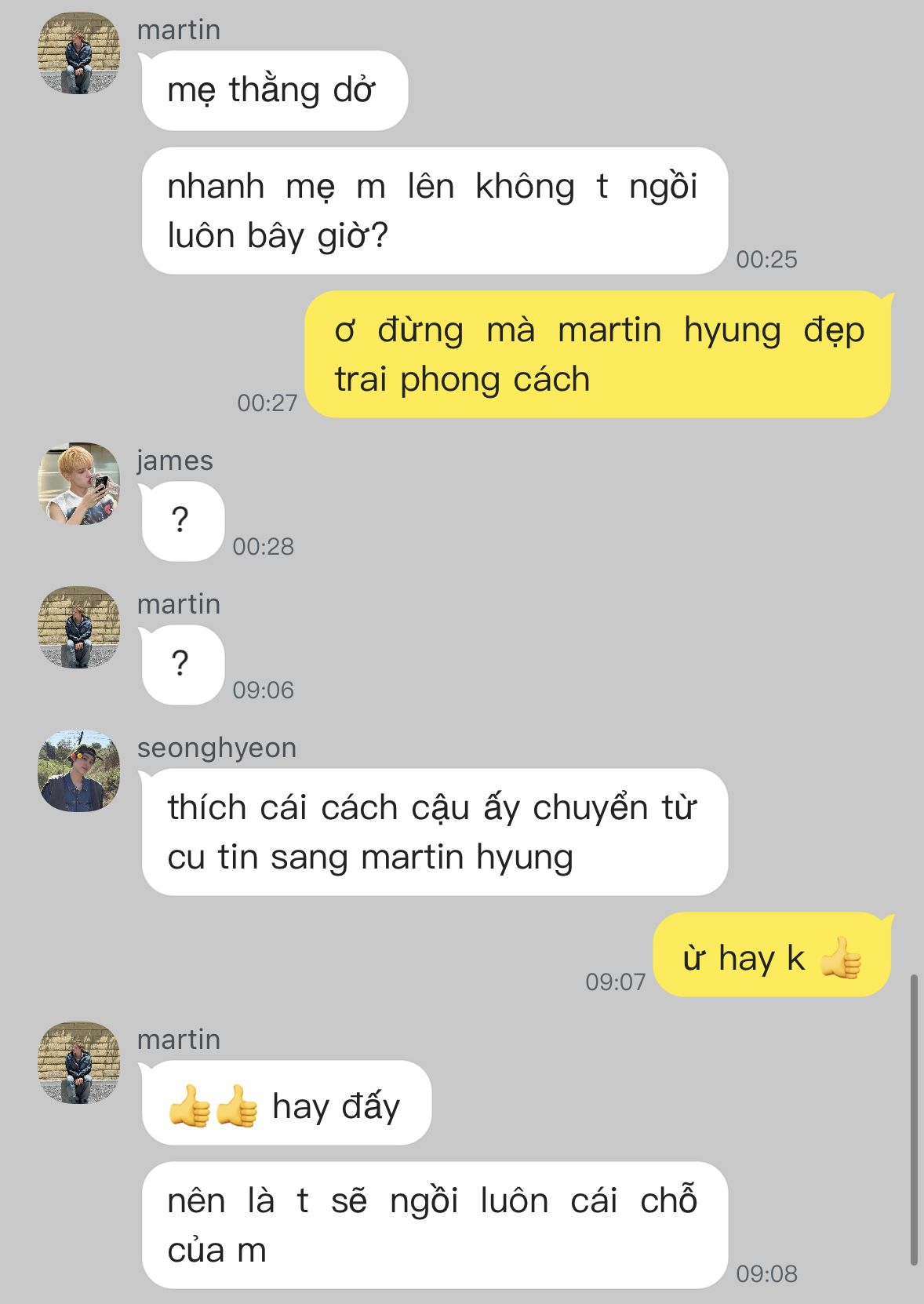Viewport: 924px width, 1304px height.
Task: View martin's profile from the "hay đấy" message
Action: [78, 1062]
